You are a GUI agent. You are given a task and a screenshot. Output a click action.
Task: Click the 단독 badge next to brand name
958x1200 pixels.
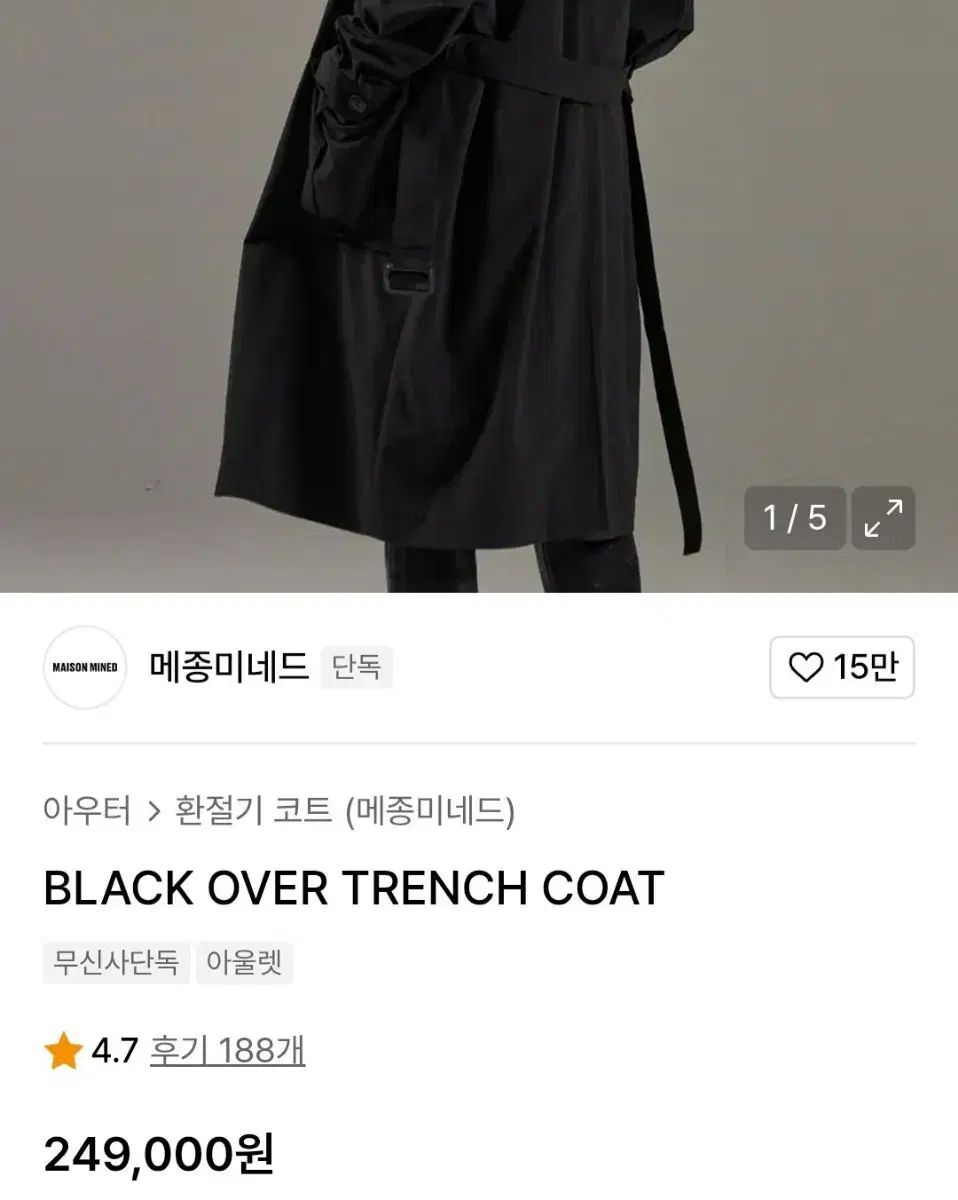click(358, 666)
